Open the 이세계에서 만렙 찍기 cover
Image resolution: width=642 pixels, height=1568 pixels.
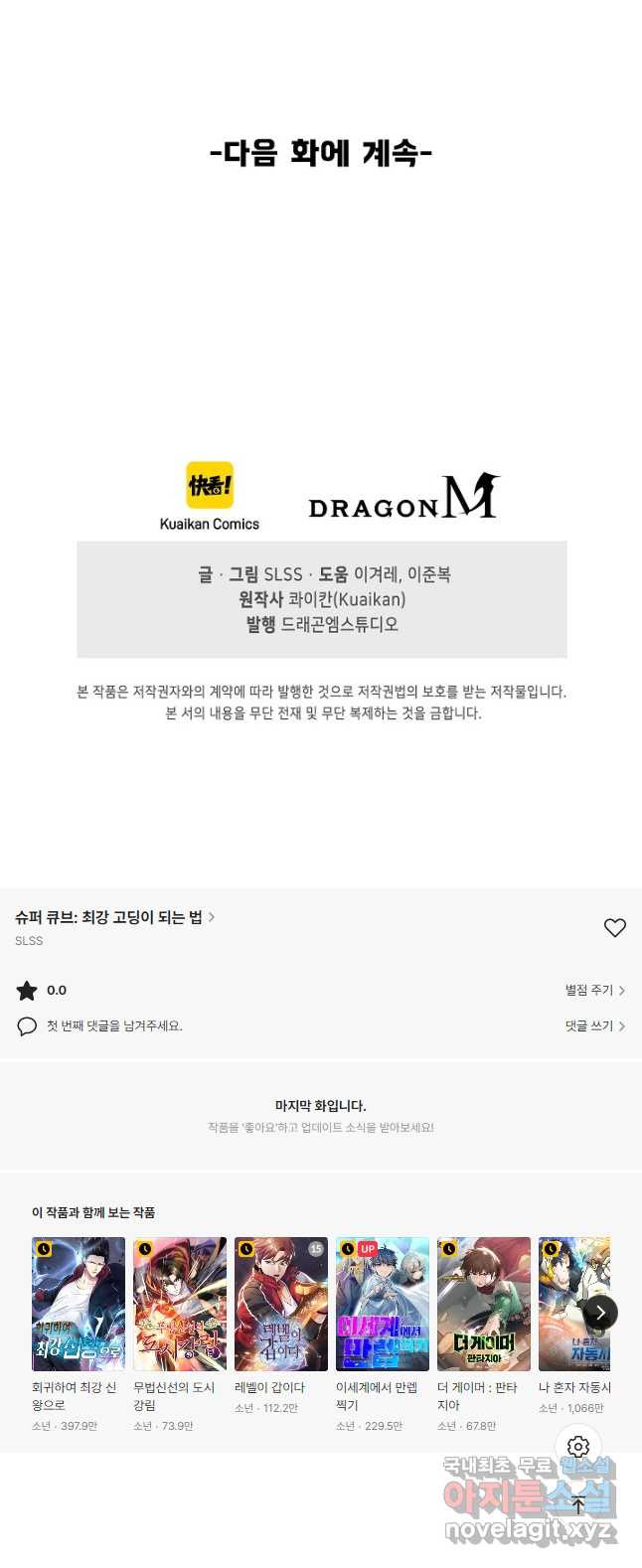coord(383,1304)
